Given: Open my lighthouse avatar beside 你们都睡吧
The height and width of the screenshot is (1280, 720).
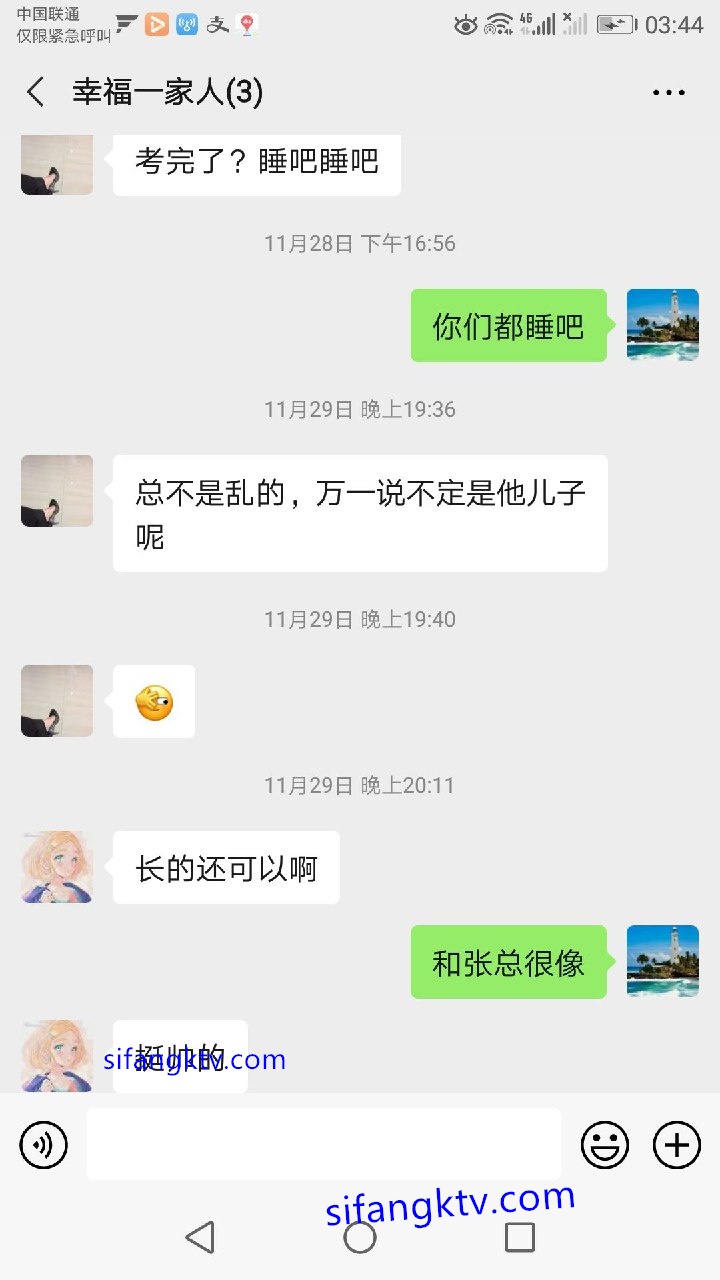Looking at the screenshot, I should tap(662, 325).
